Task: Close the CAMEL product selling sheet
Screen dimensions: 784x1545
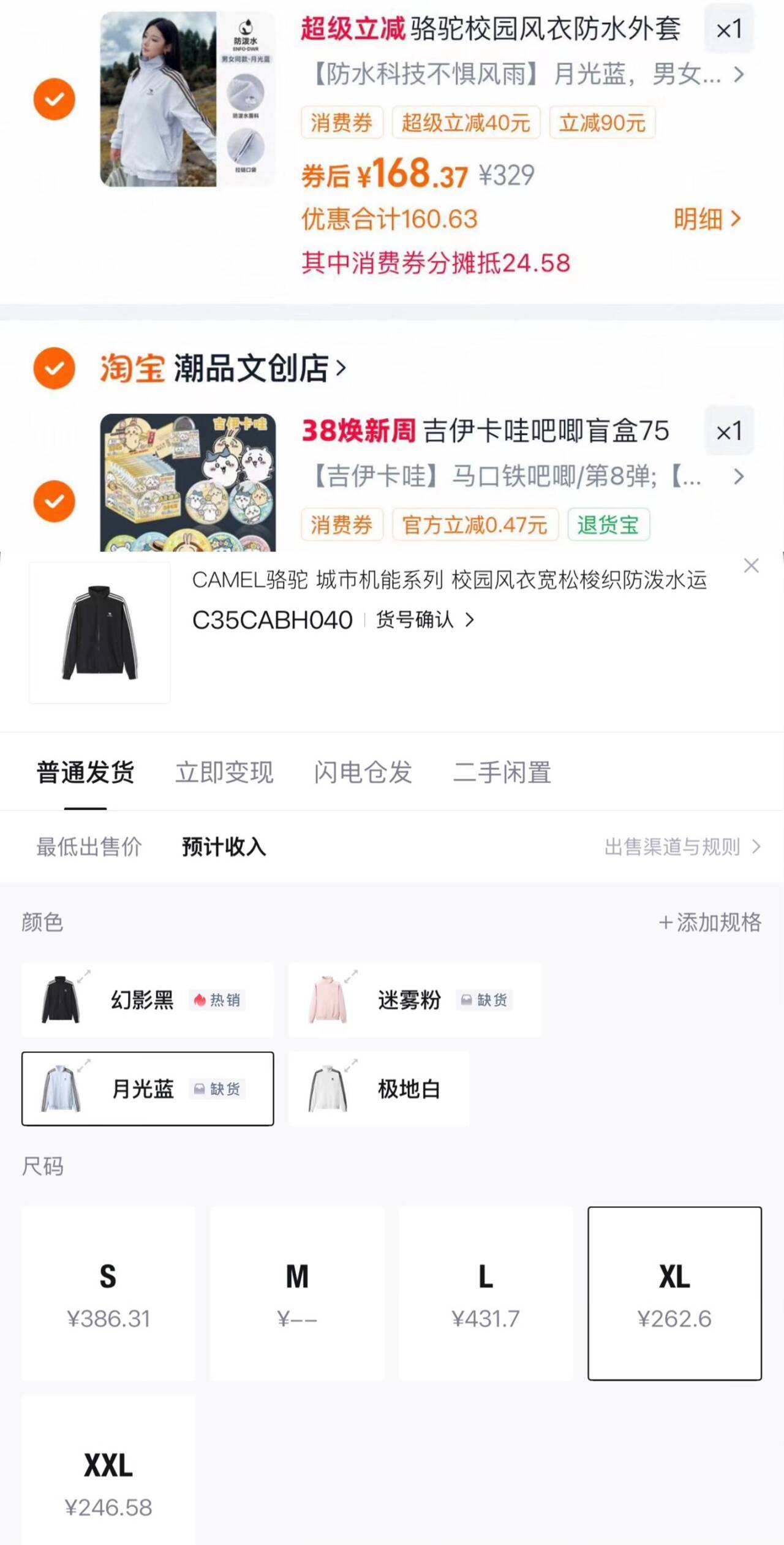Action: [x=751, y=565]
